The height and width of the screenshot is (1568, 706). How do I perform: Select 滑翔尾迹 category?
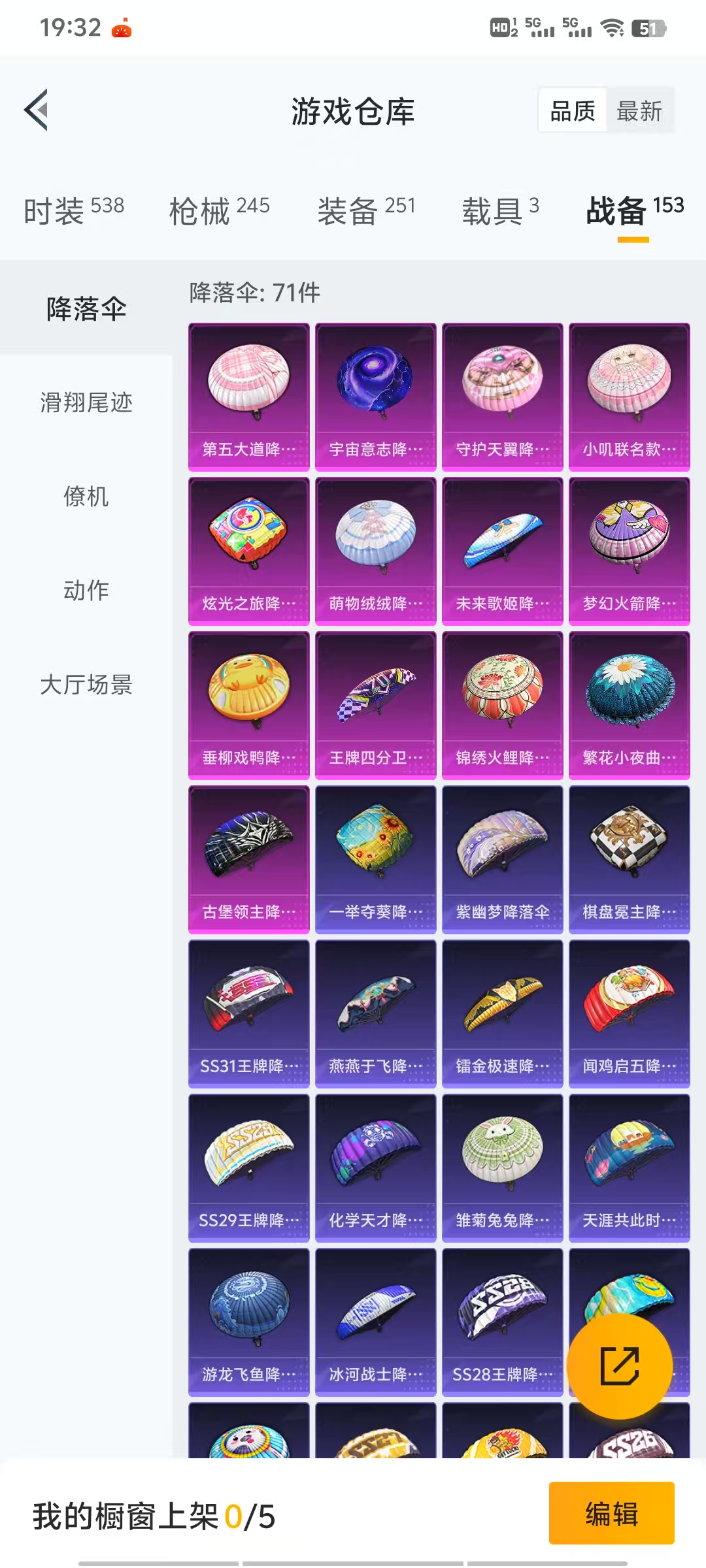[86, 402]
